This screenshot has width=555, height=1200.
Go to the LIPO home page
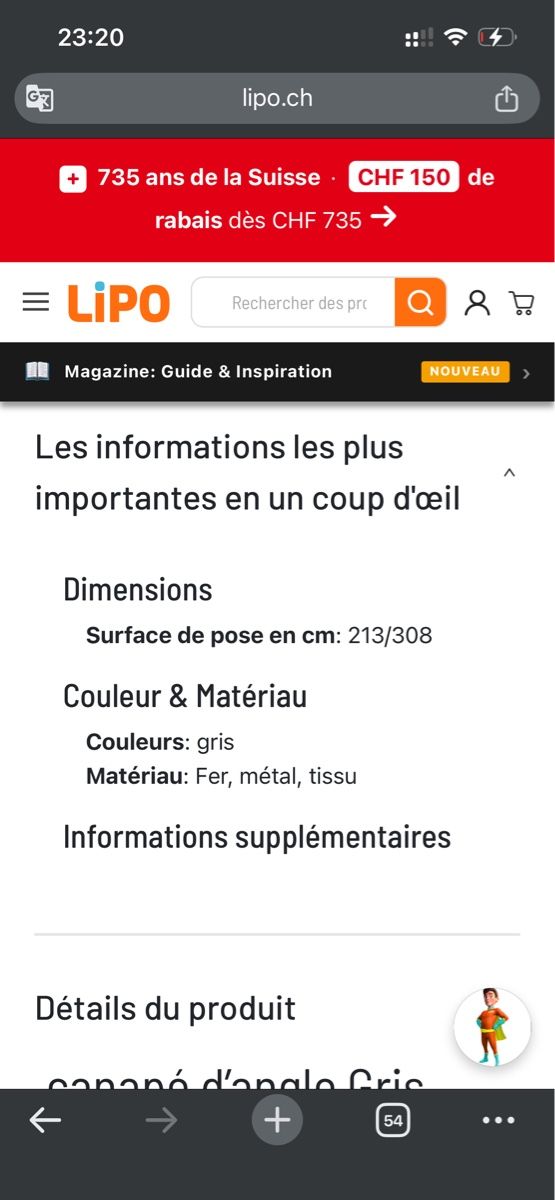[119, 302]
